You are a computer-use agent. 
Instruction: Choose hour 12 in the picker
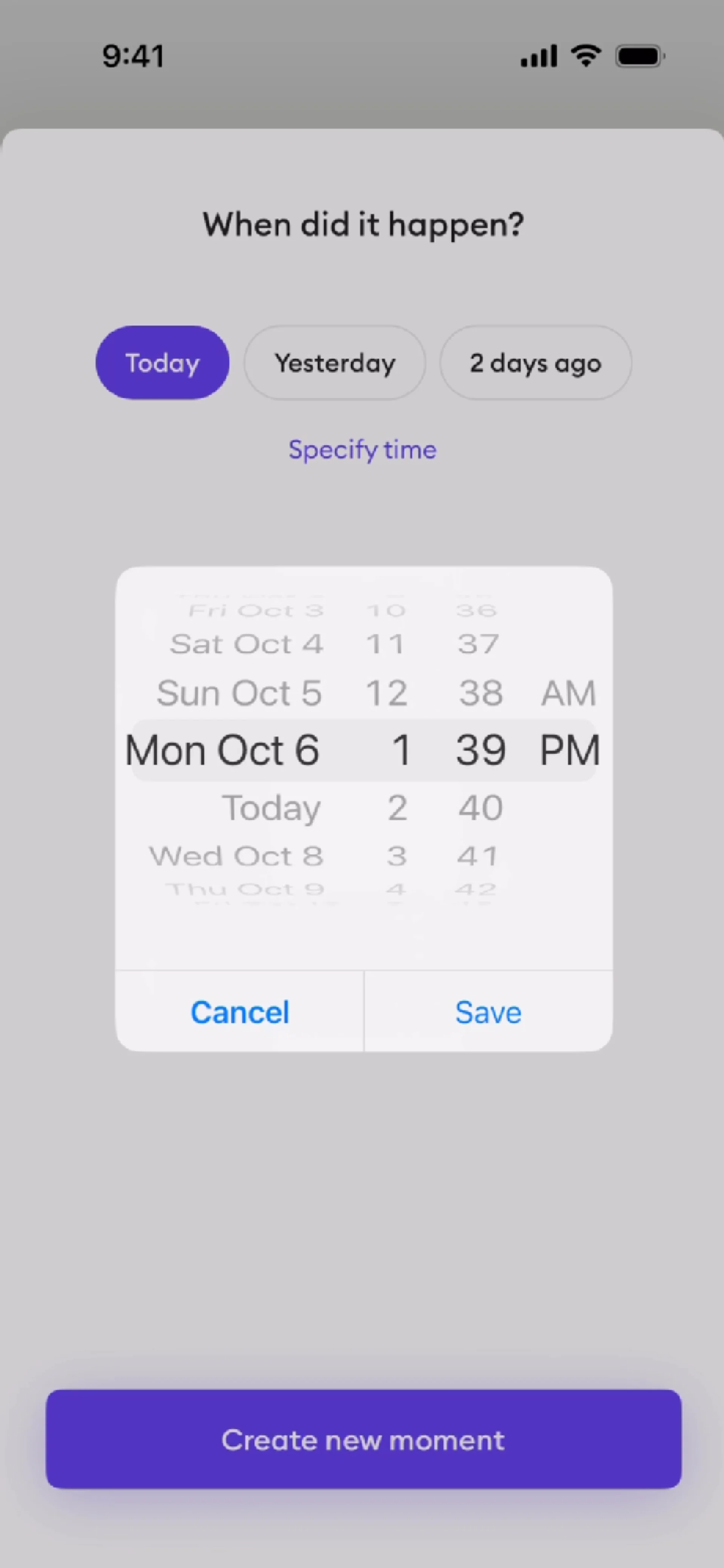click(386, 693)
